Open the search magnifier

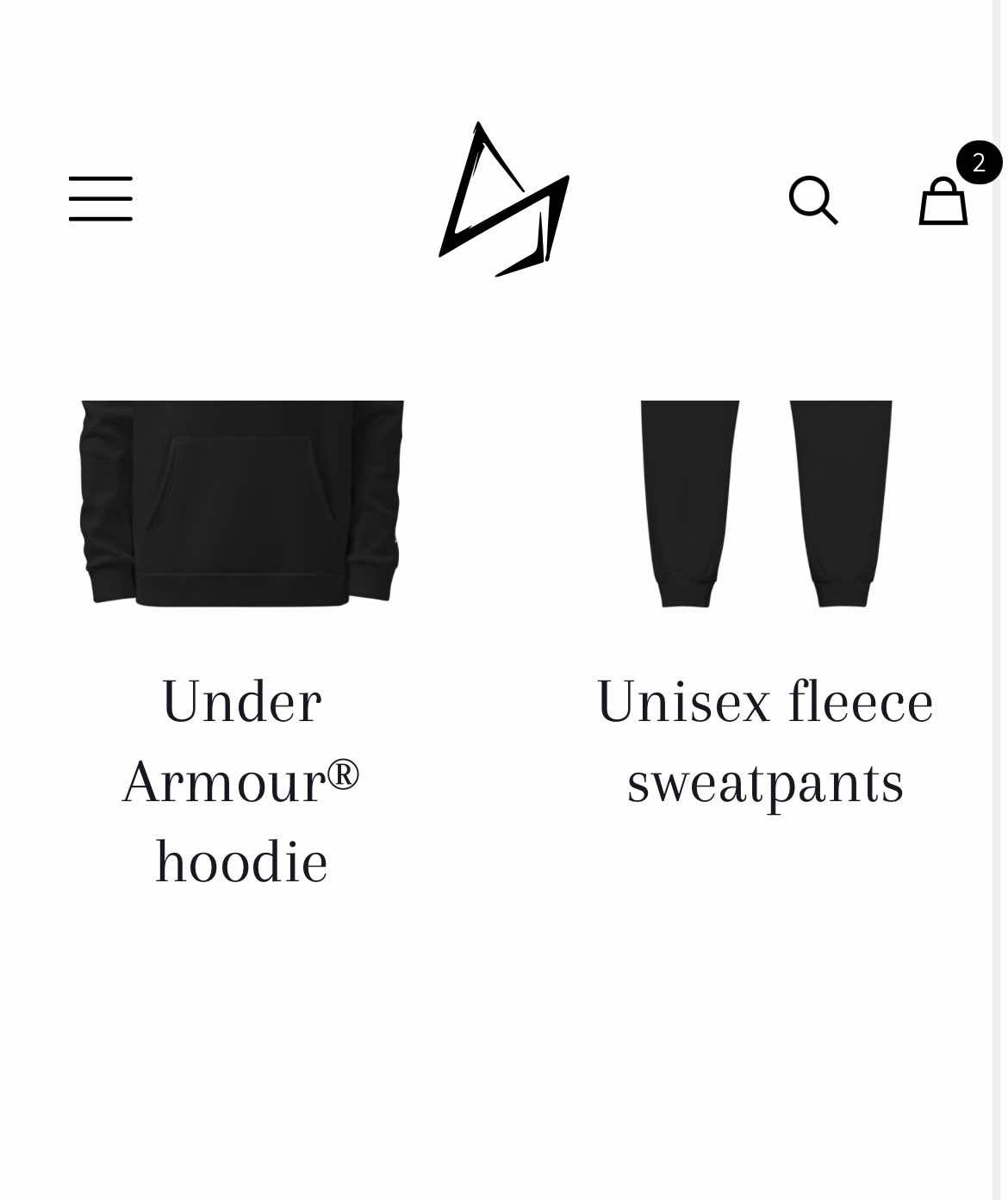click(x=812, y=200)
